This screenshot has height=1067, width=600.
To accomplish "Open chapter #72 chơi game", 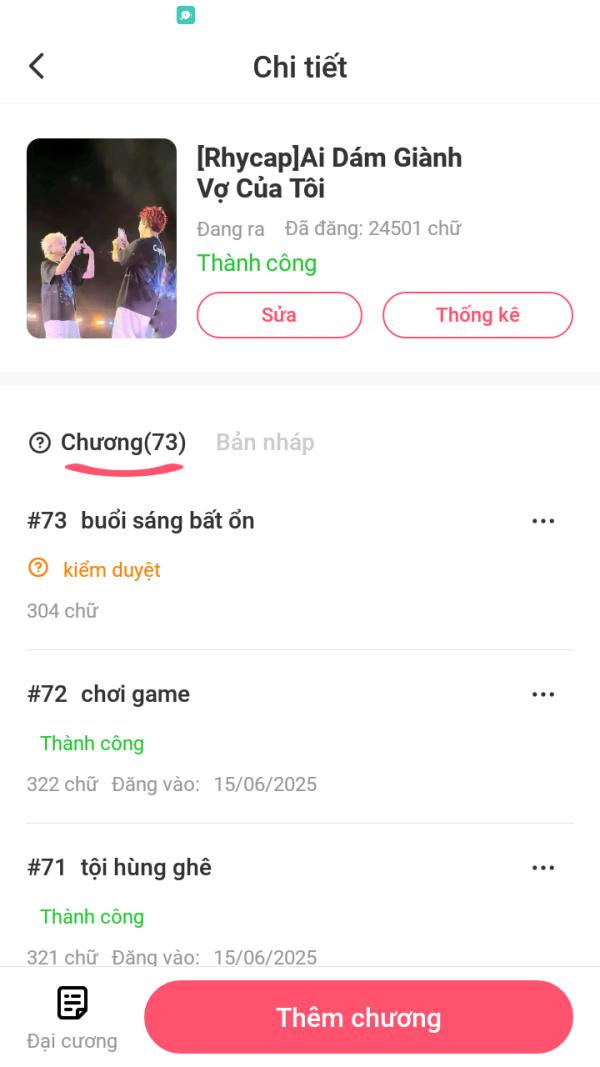I will click(135, 695).
